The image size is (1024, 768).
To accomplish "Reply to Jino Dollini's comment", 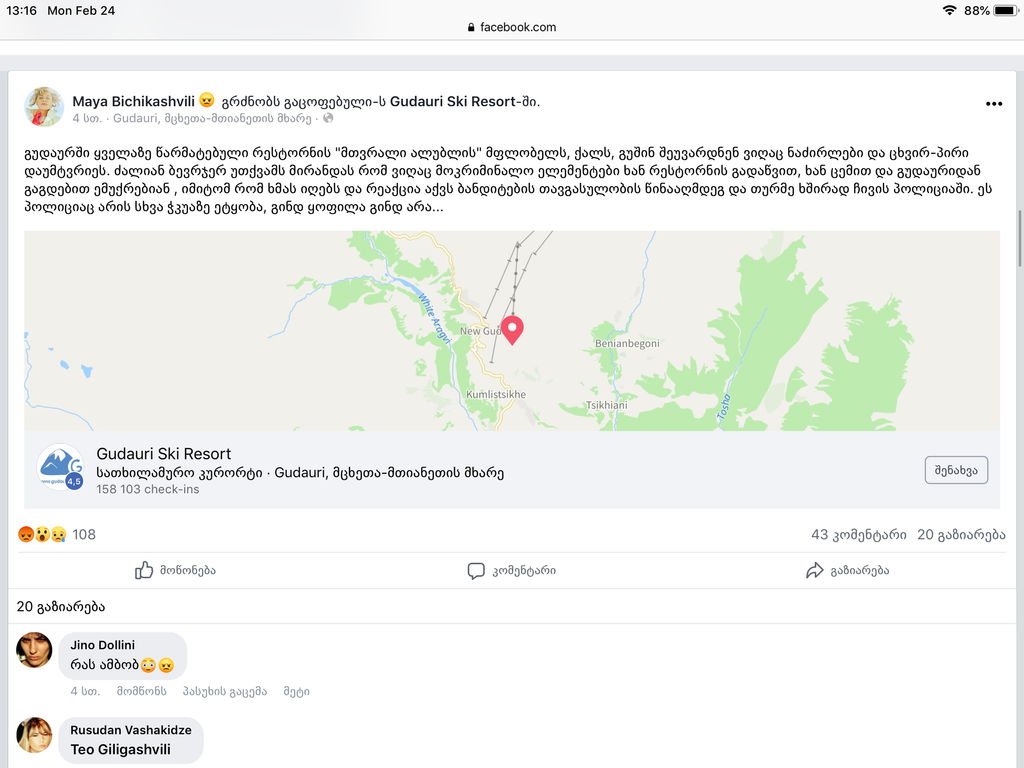I will click(x=224, y=691).
